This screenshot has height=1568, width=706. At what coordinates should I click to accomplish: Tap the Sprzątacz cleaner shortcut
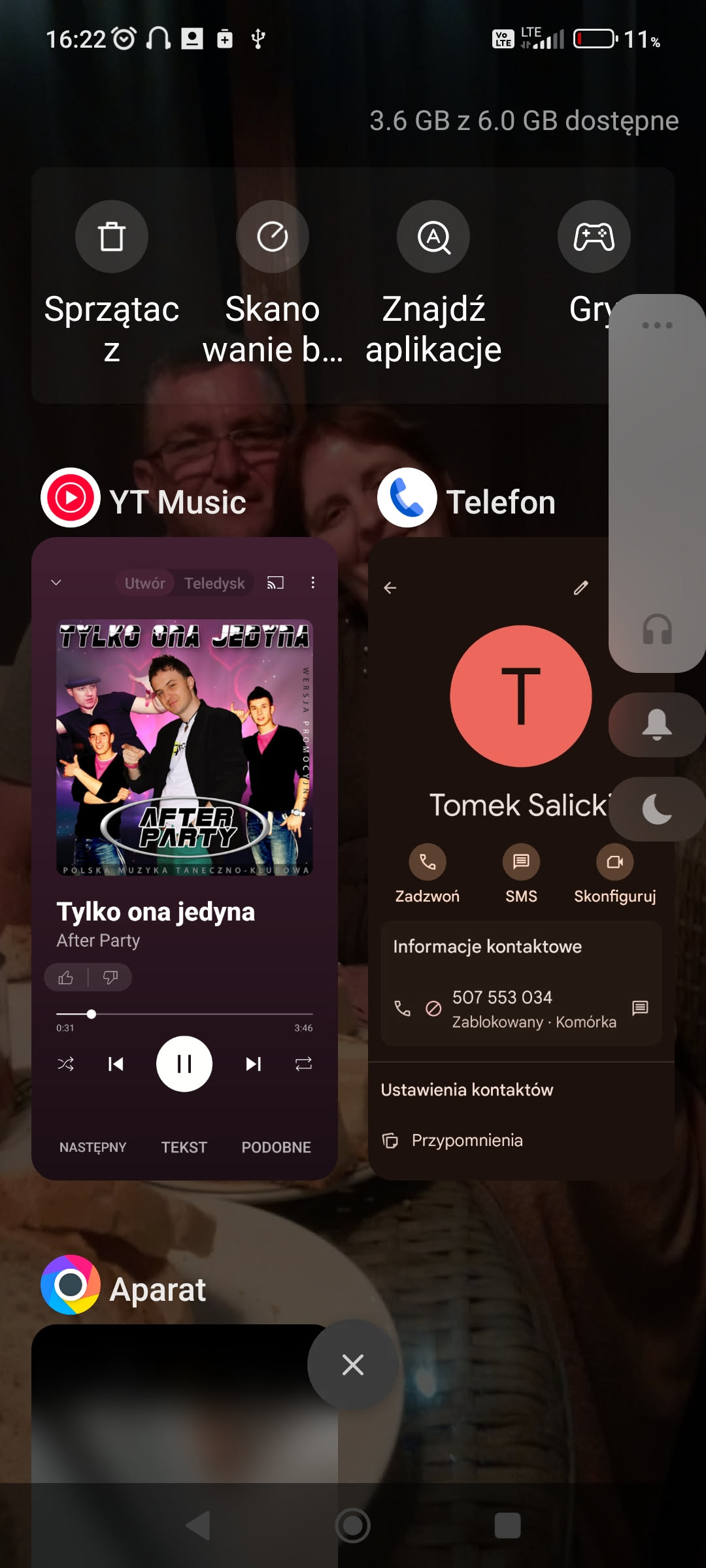(112, 237)
